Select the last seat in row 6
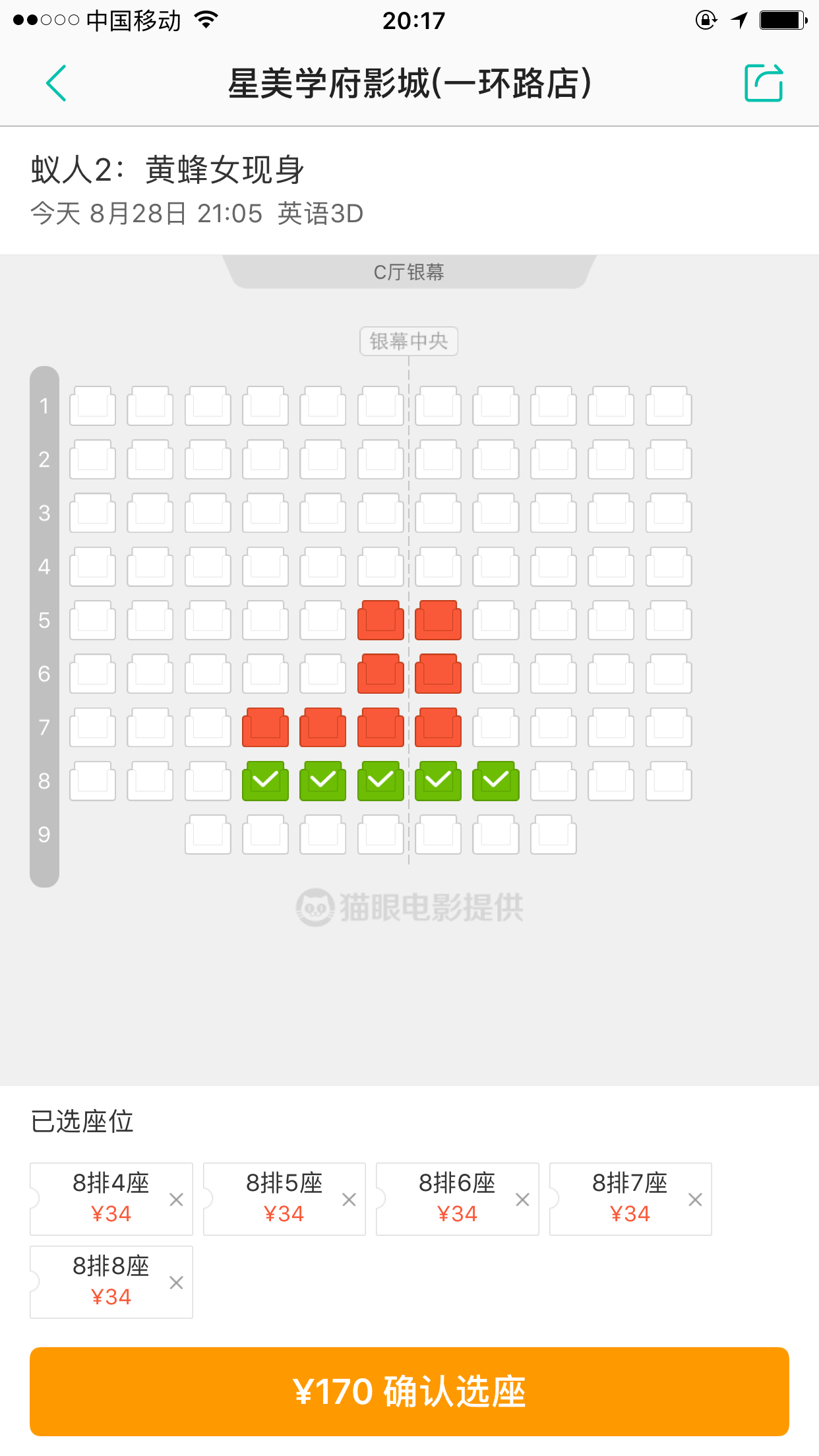Viewport: 819px width, 1456px height. pos(669,674)
